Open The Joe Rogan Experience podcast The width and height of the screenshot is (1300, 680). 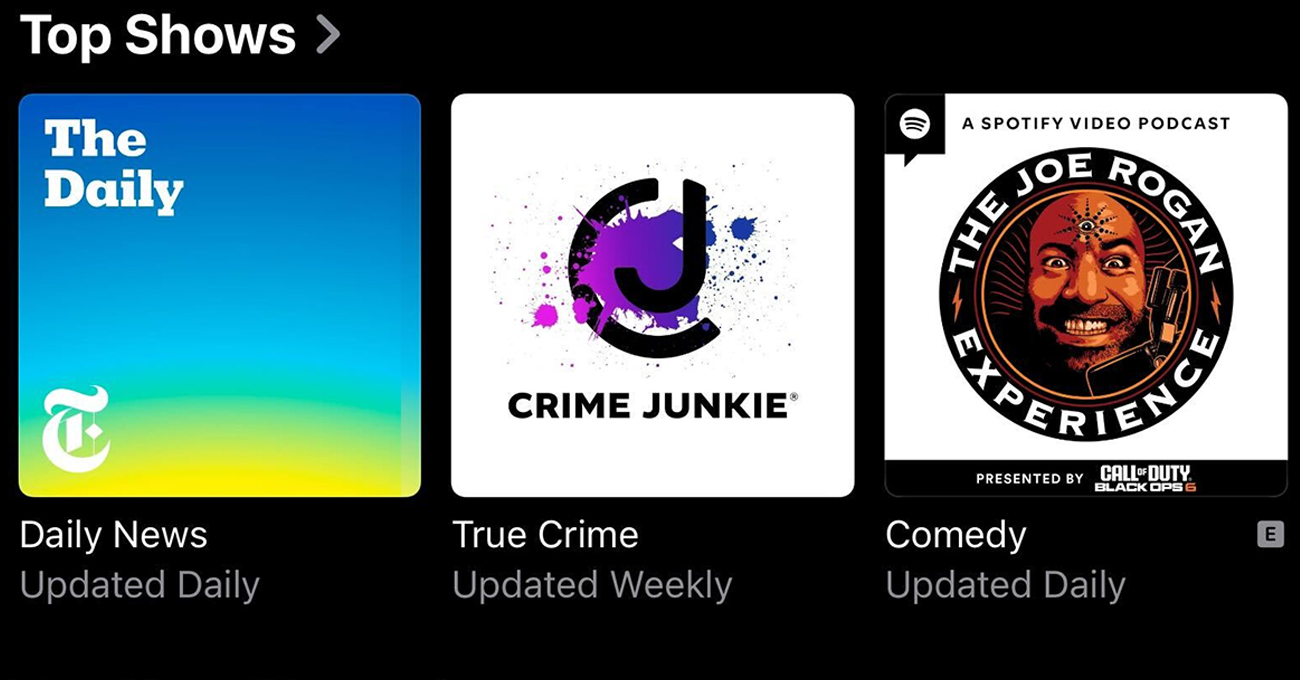pos(1086,295)
